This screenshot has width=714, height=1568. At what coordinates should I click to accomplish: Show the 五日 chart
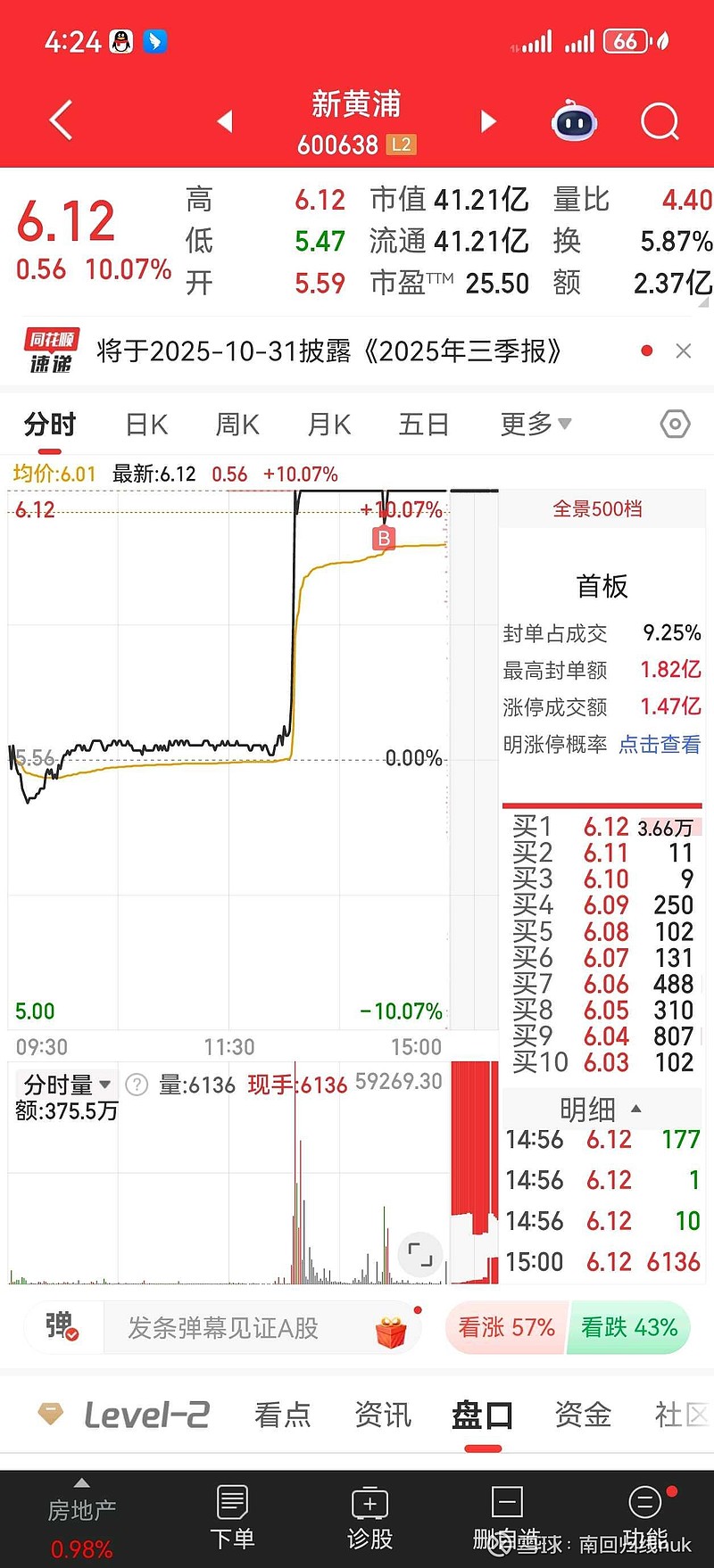(x=423, y=425)
